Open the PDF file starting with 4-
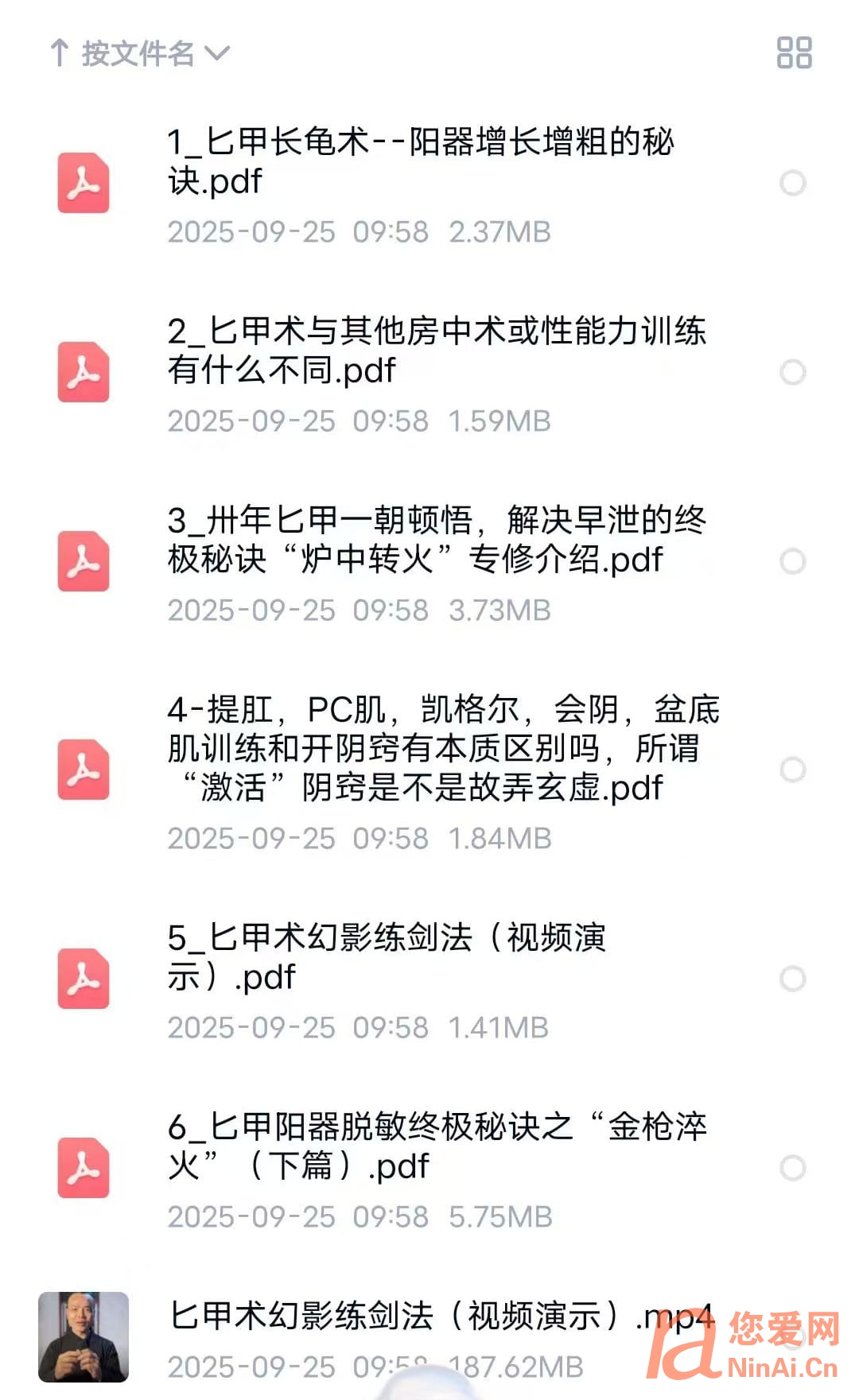 click(442, 748)
